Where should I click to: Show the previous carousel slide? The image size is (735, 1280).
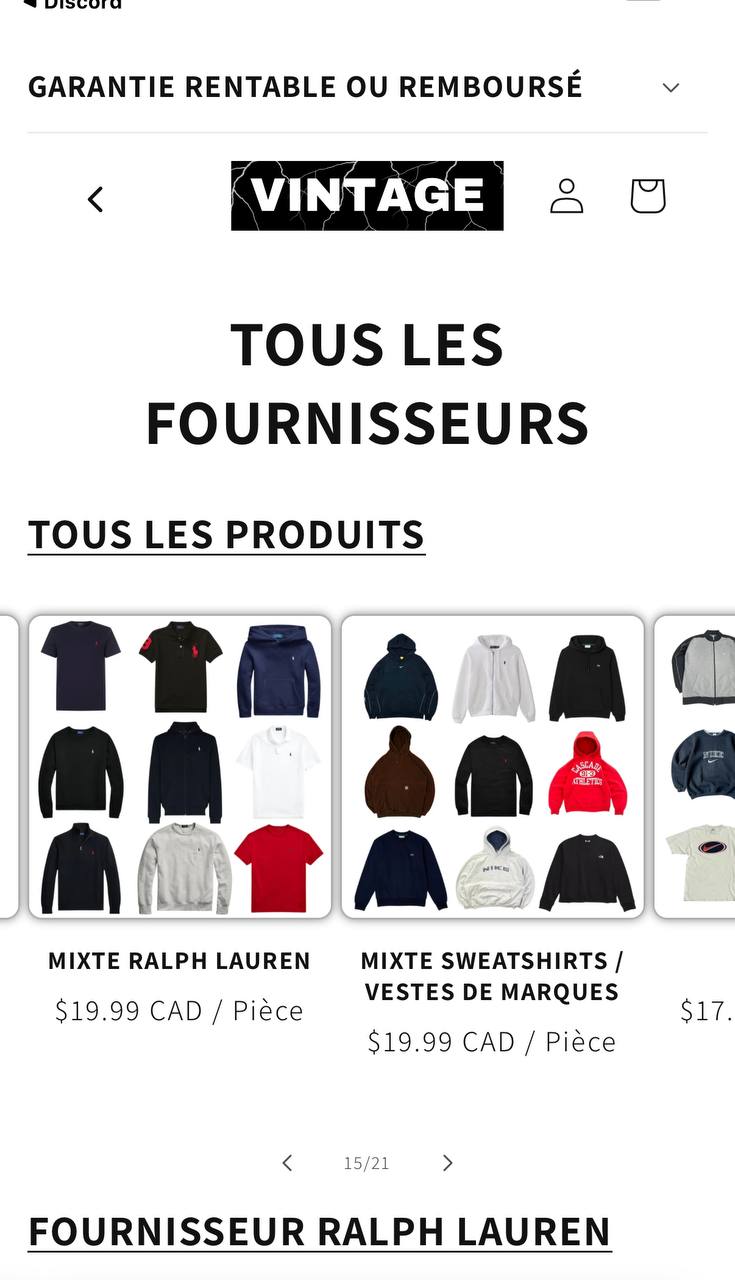(287, 1162)
